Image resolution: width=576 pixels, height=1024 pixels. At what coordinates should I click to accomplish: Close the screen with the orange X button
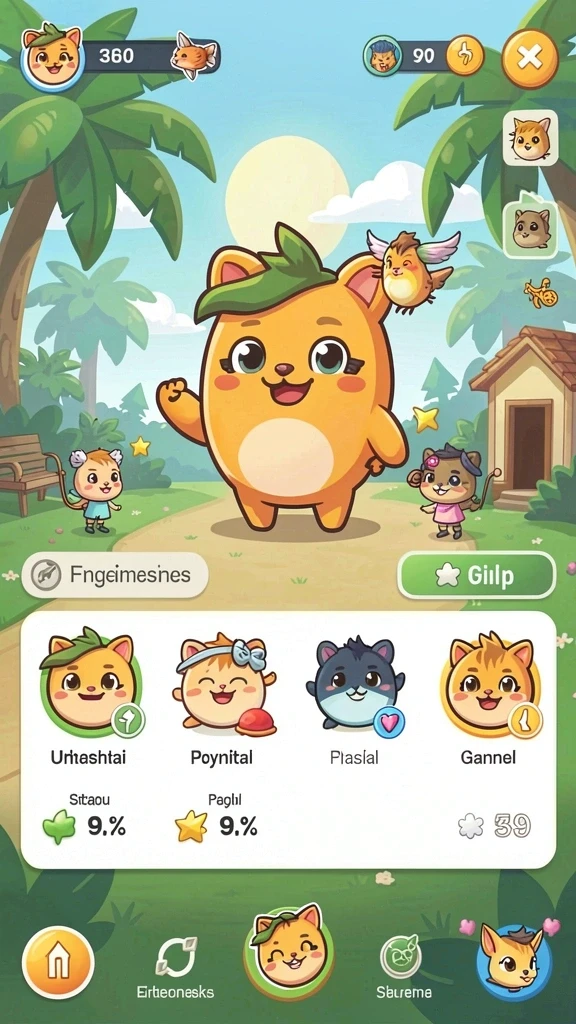click(x=530, y=59)
